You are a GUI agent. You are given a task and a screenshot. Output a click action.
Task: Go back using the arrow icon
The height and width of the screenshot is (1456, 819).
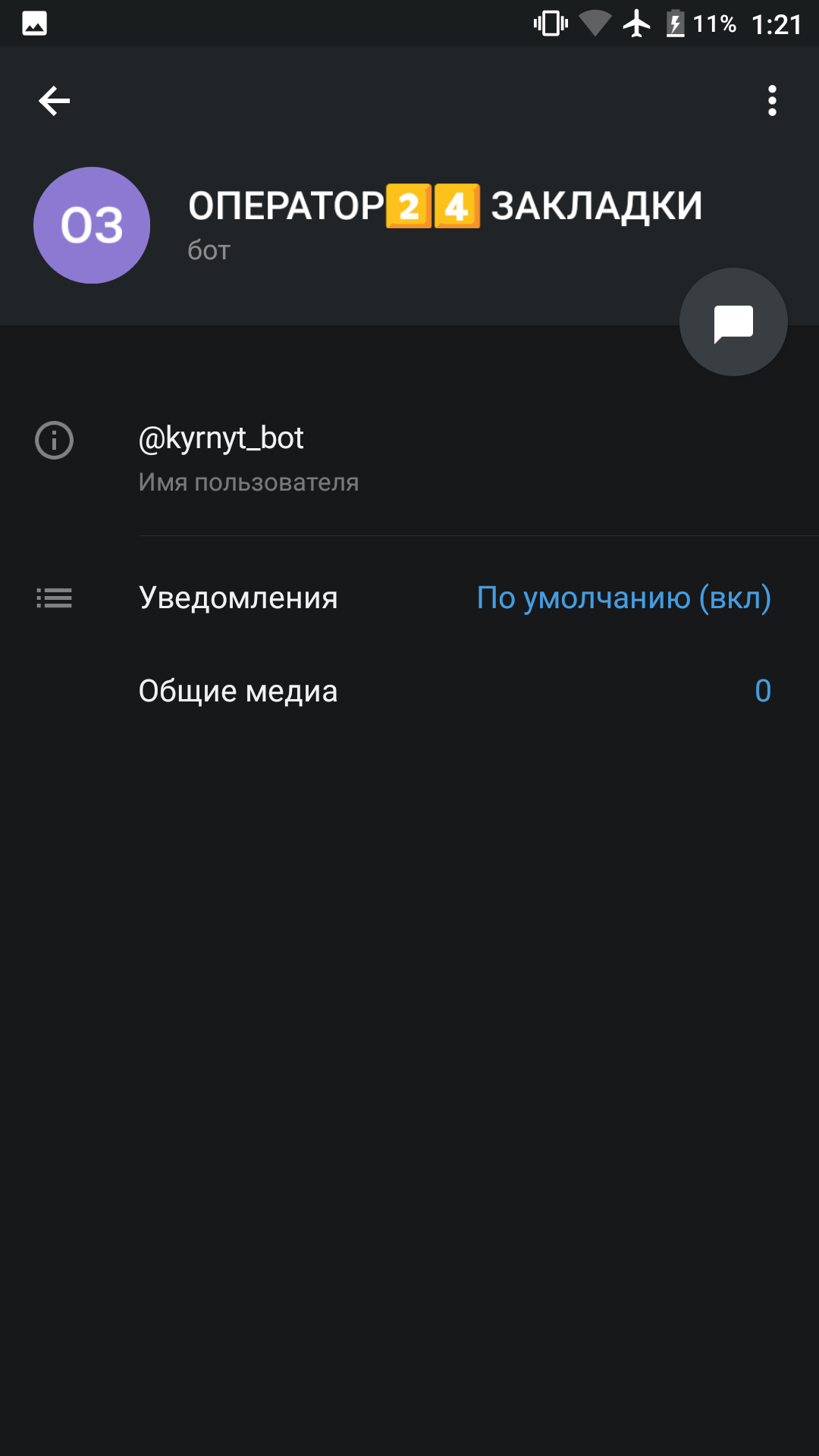click(54, 101)
